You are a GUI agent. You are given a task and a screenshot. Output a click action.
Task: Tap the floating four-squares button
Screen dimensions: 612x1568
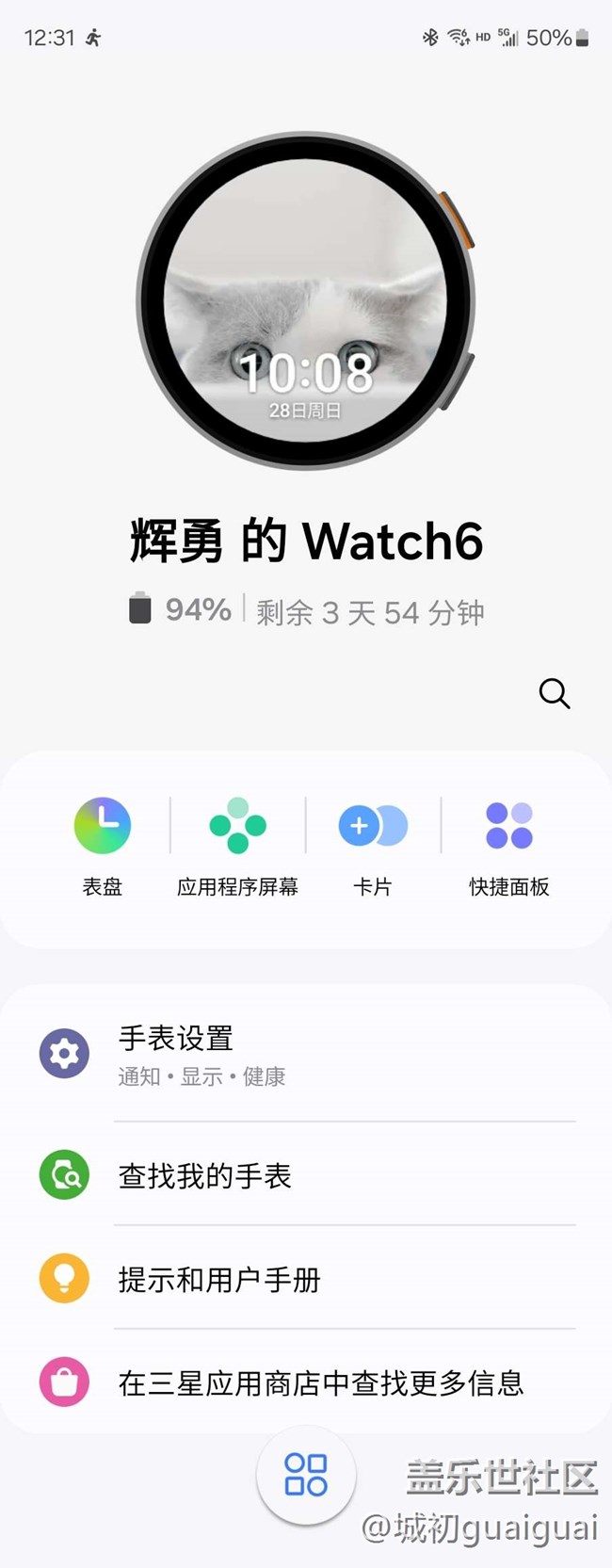tap(306, 1474)
